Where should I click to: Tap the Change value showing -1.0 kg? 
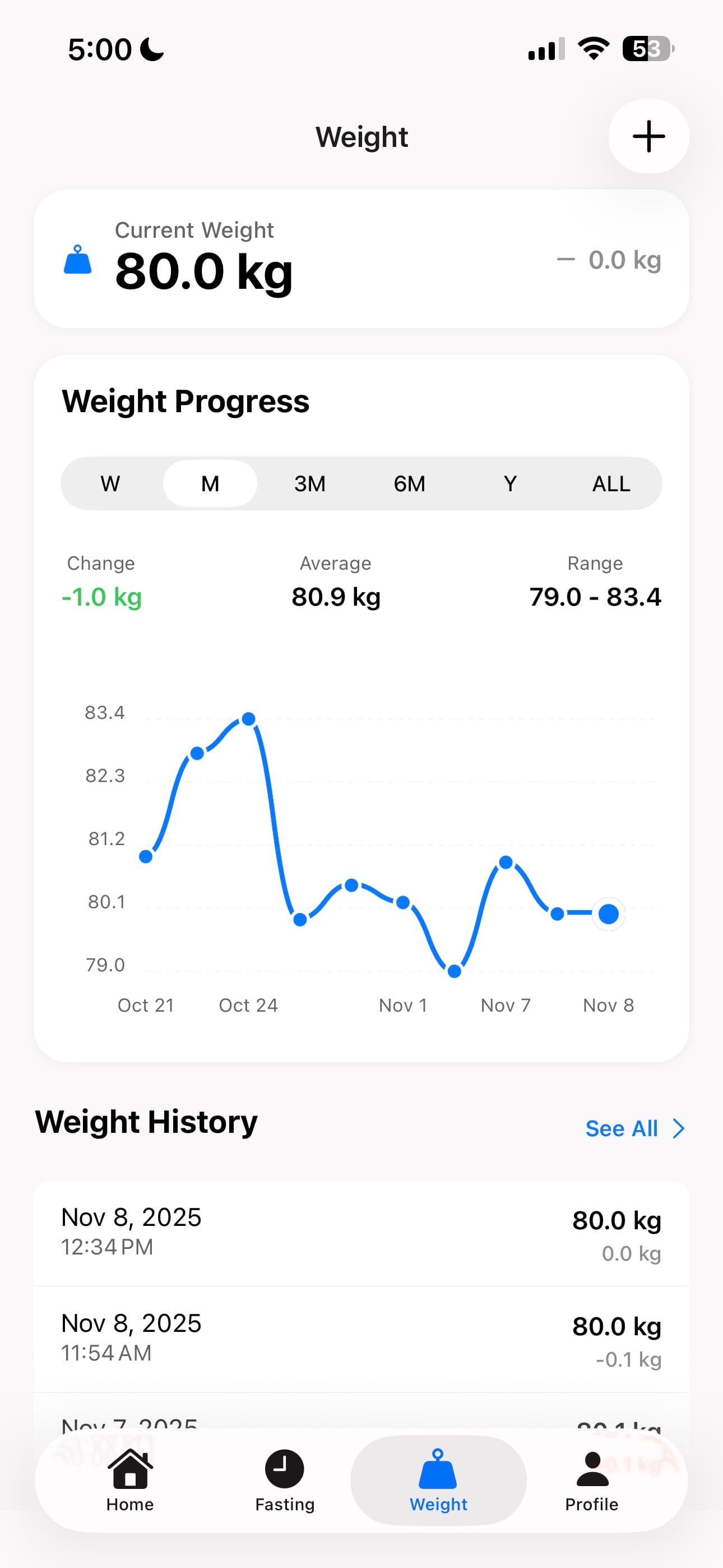click(x=100, y=597)
